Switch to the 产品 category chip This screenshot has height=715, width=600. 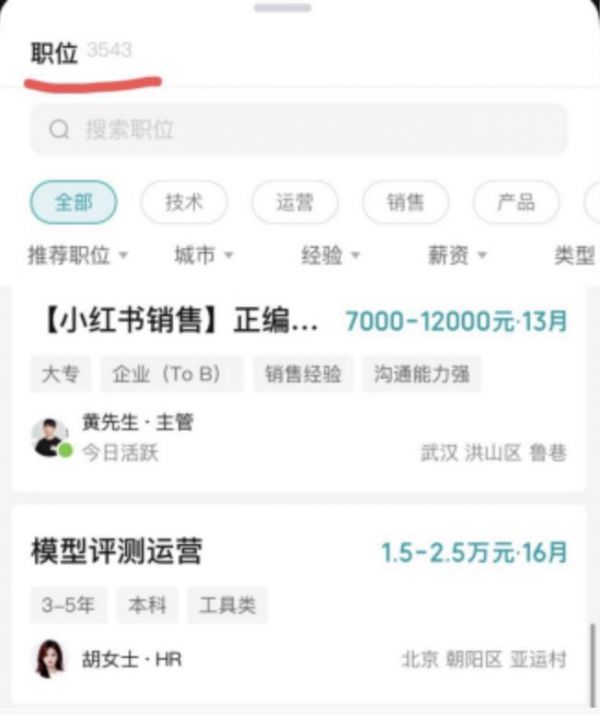tap(516, 203)
